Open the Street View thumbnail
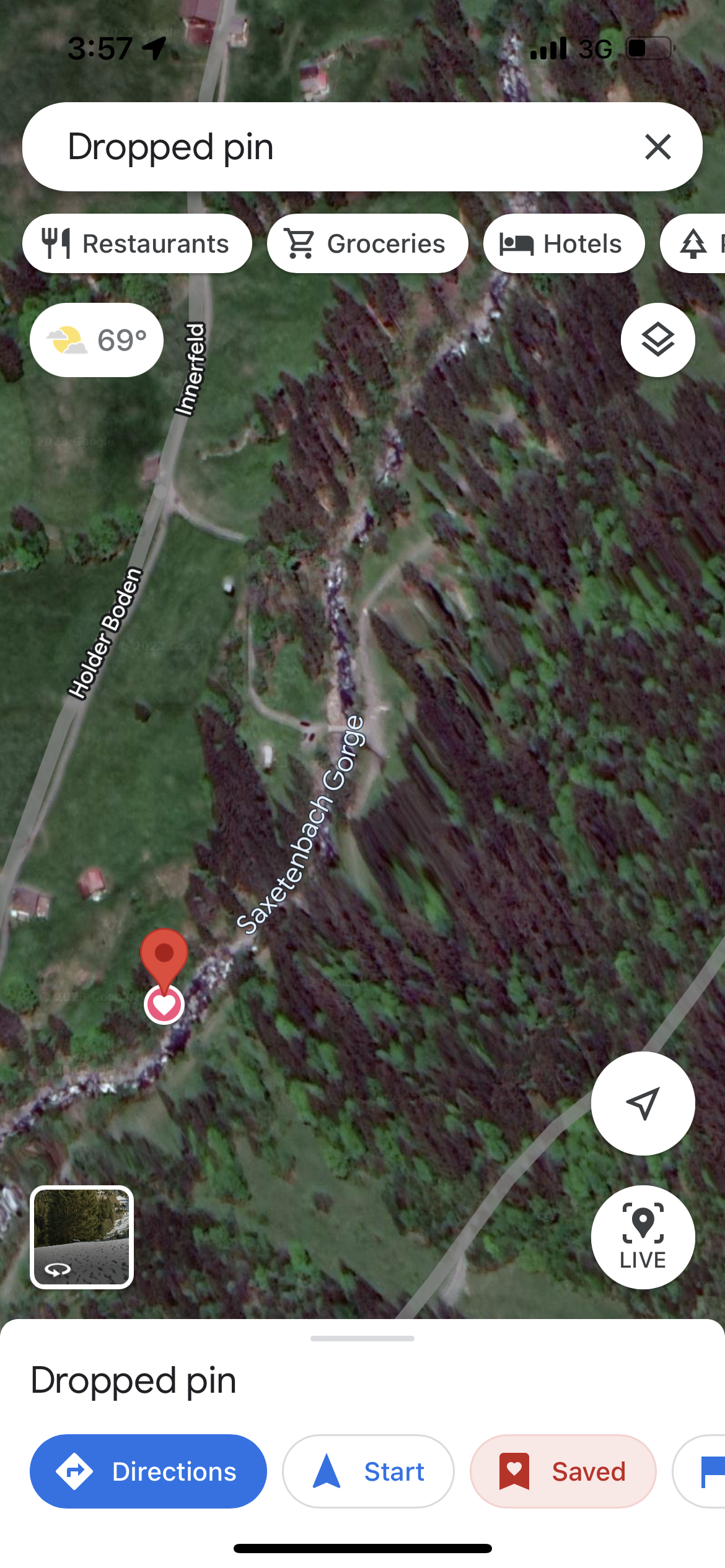This screenshot has height=1568, width=725. click(x=82, y=1237)
